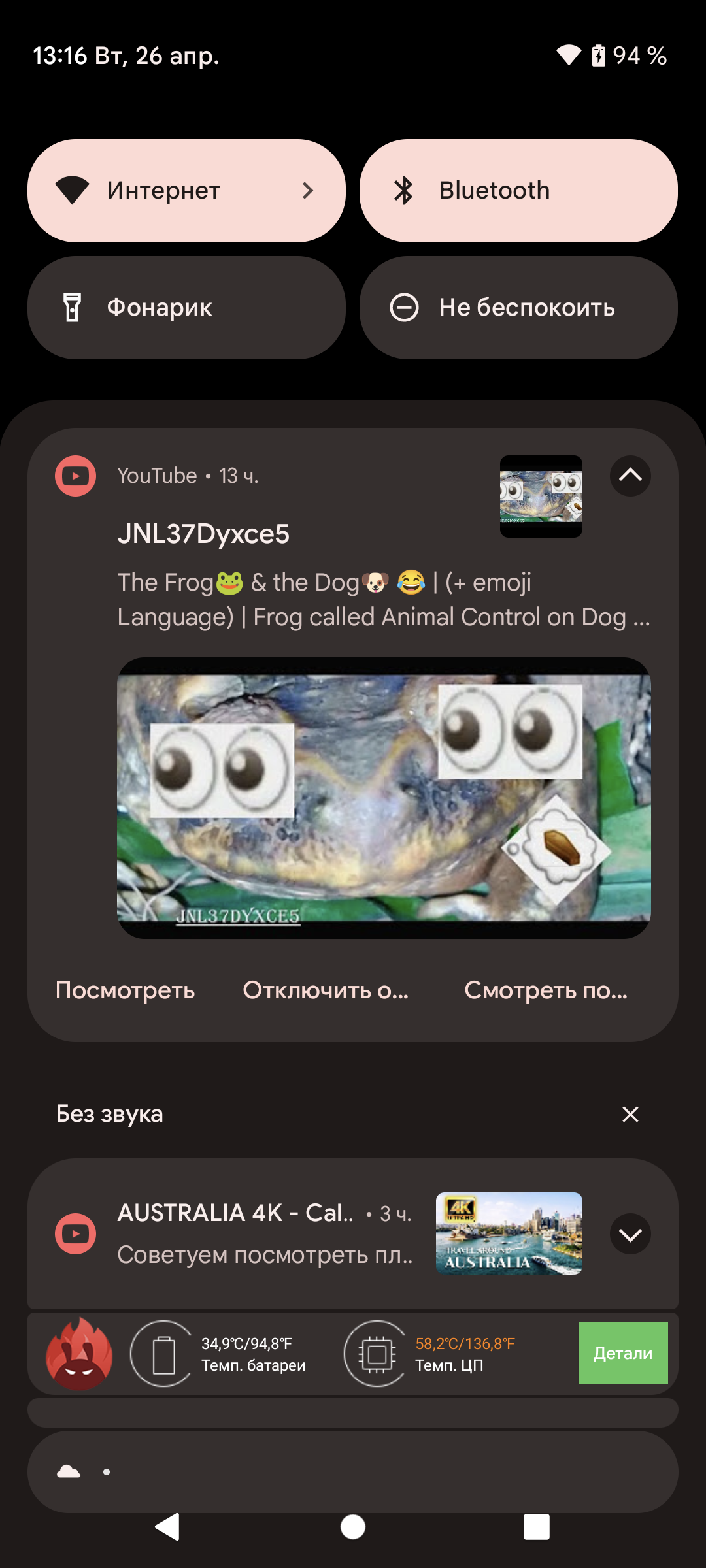Tap Посмотреть on the YouTube notification
This screenshot has height=1568, width=706.
[x=125, y=990]
